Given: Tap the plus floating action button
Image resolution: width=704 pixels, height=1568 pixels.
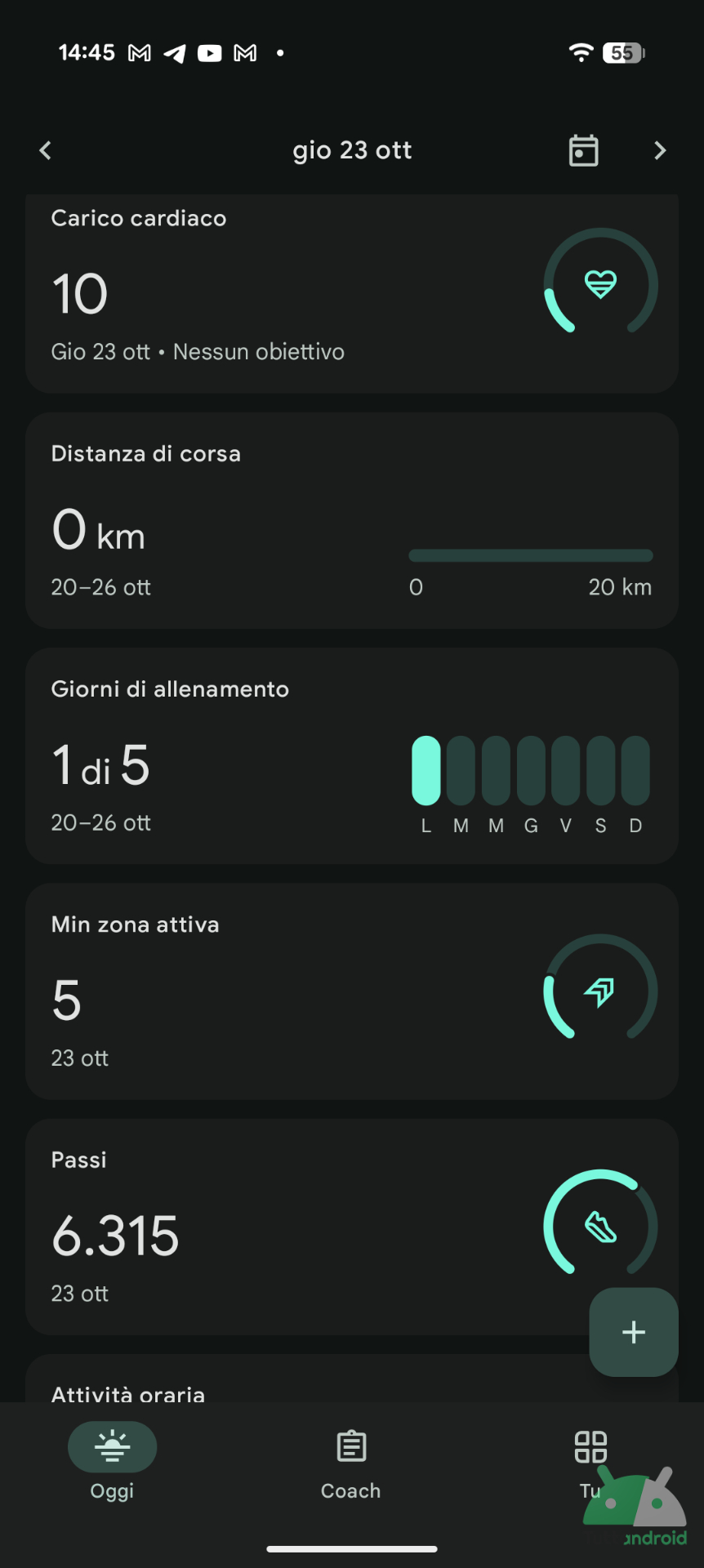Looking at the screenshot, I should (x=634, y=1332).
